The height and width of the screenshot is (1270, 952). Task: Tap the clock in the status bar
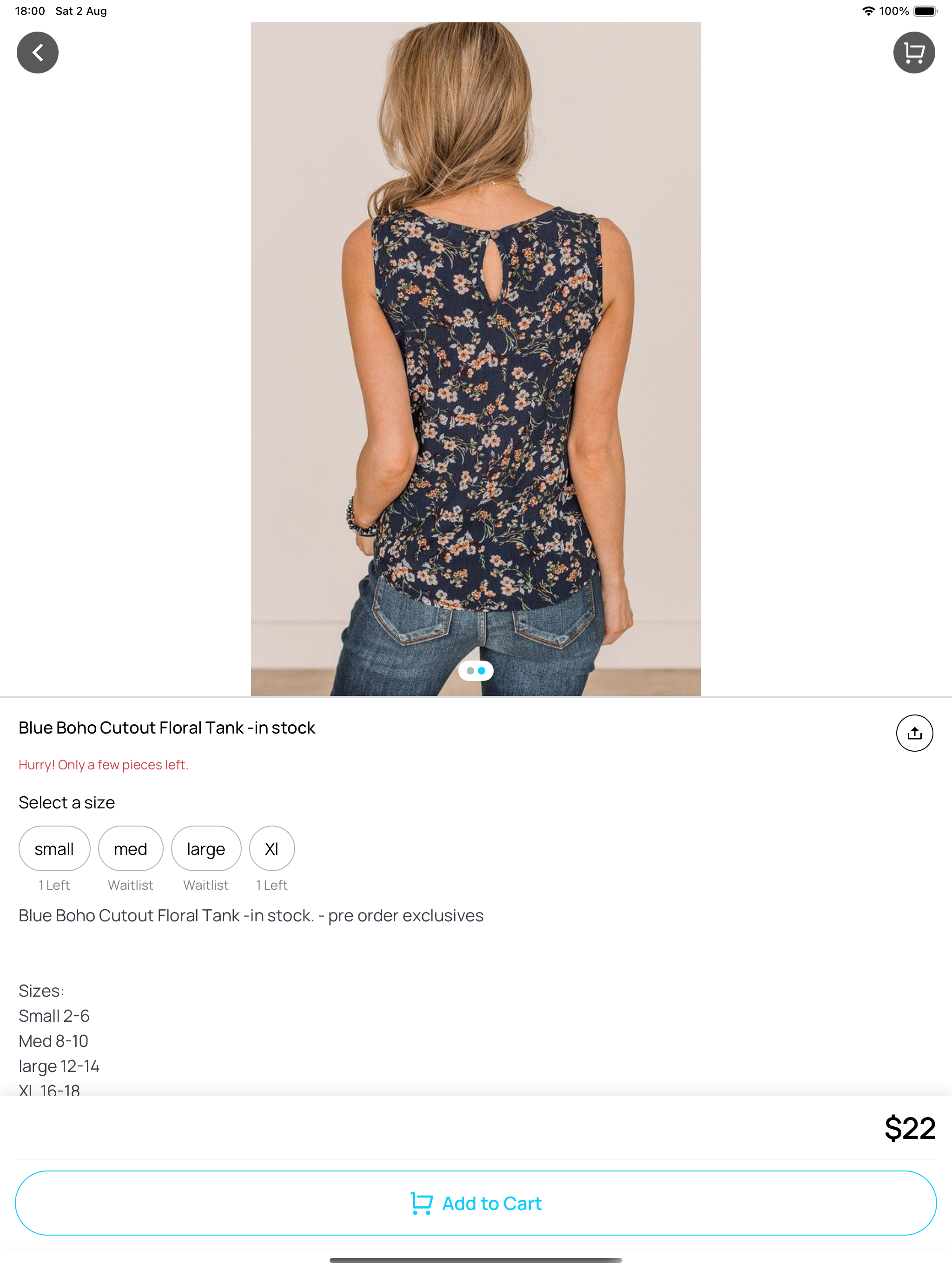(30, 10)
